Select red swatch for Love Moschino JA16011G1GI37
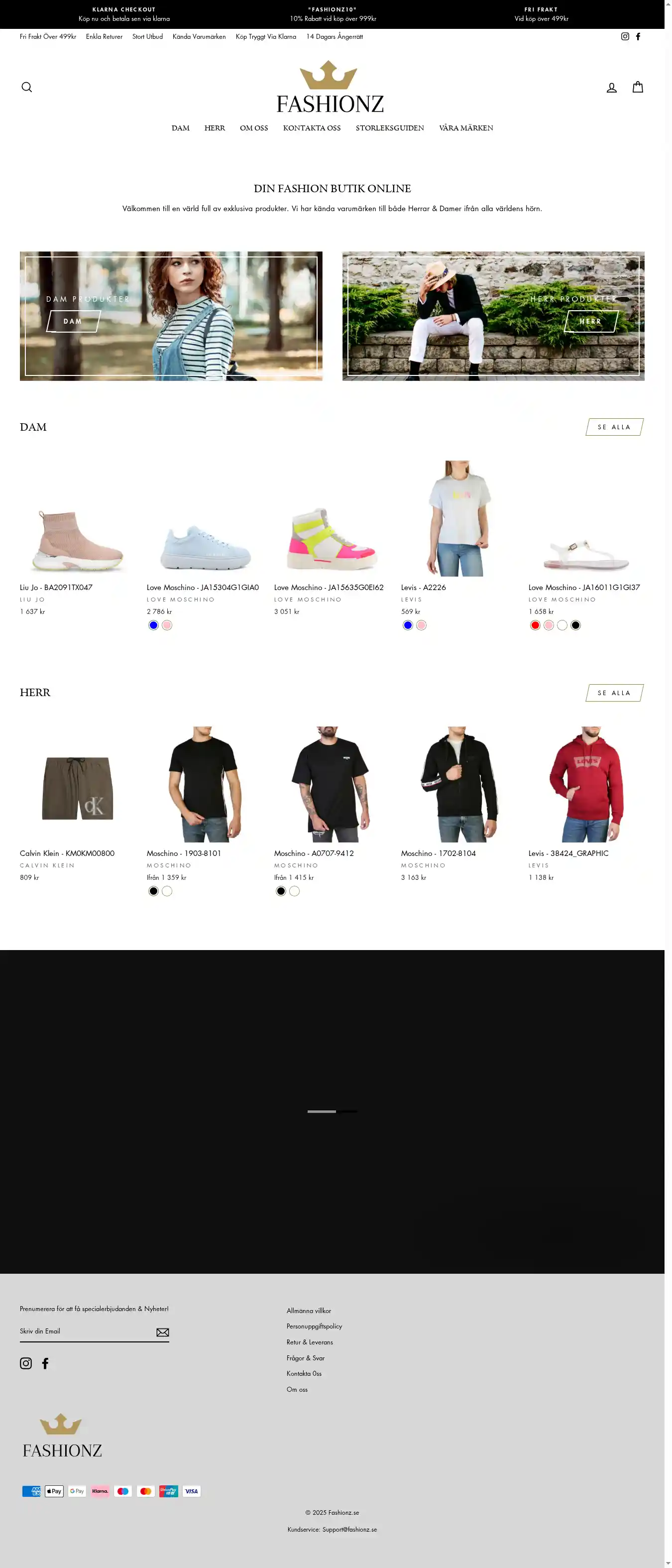 coord(535,625)
